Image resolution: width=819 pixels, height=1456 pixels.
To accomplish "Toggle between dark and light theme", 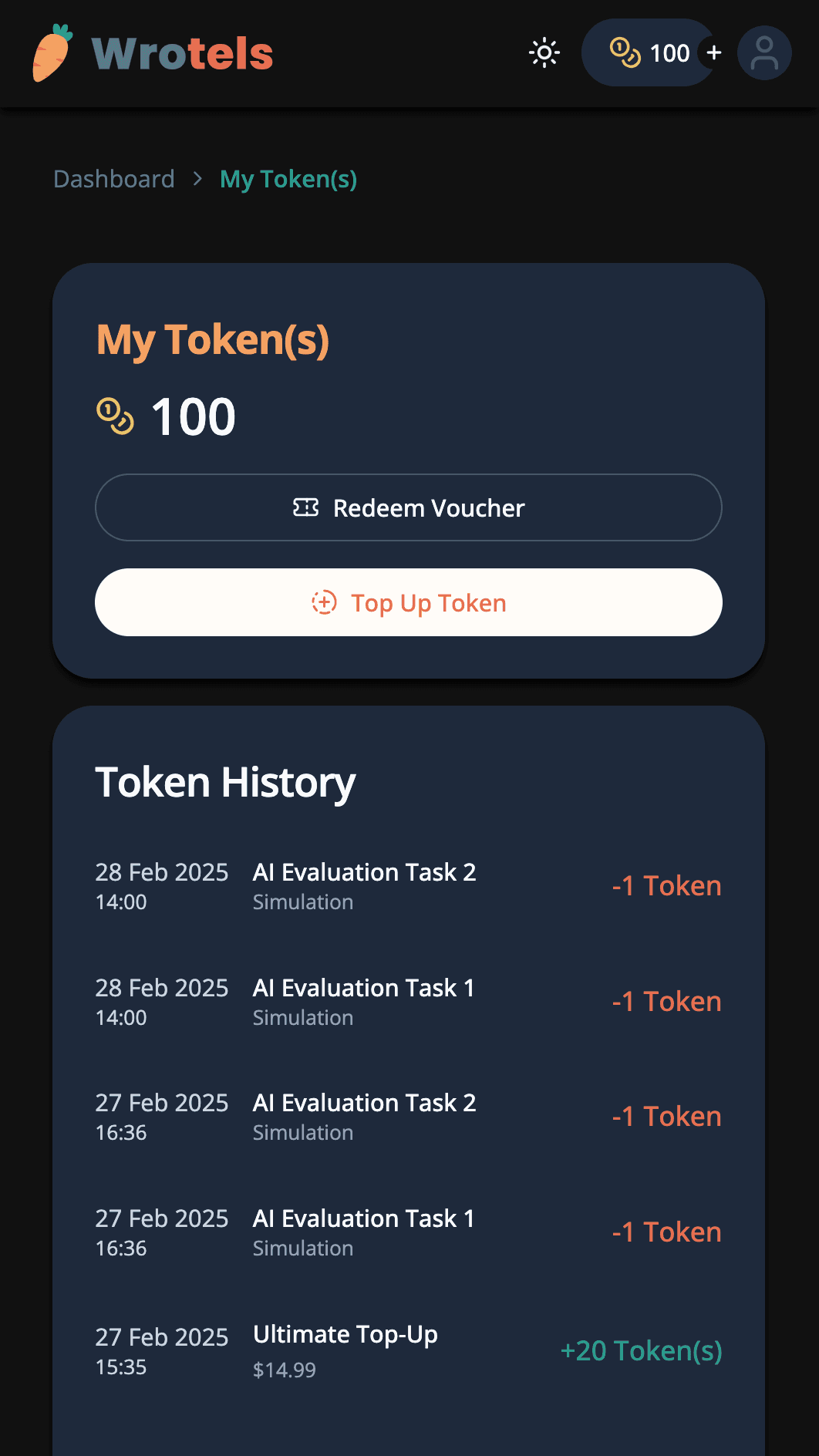I will point(543,52).
